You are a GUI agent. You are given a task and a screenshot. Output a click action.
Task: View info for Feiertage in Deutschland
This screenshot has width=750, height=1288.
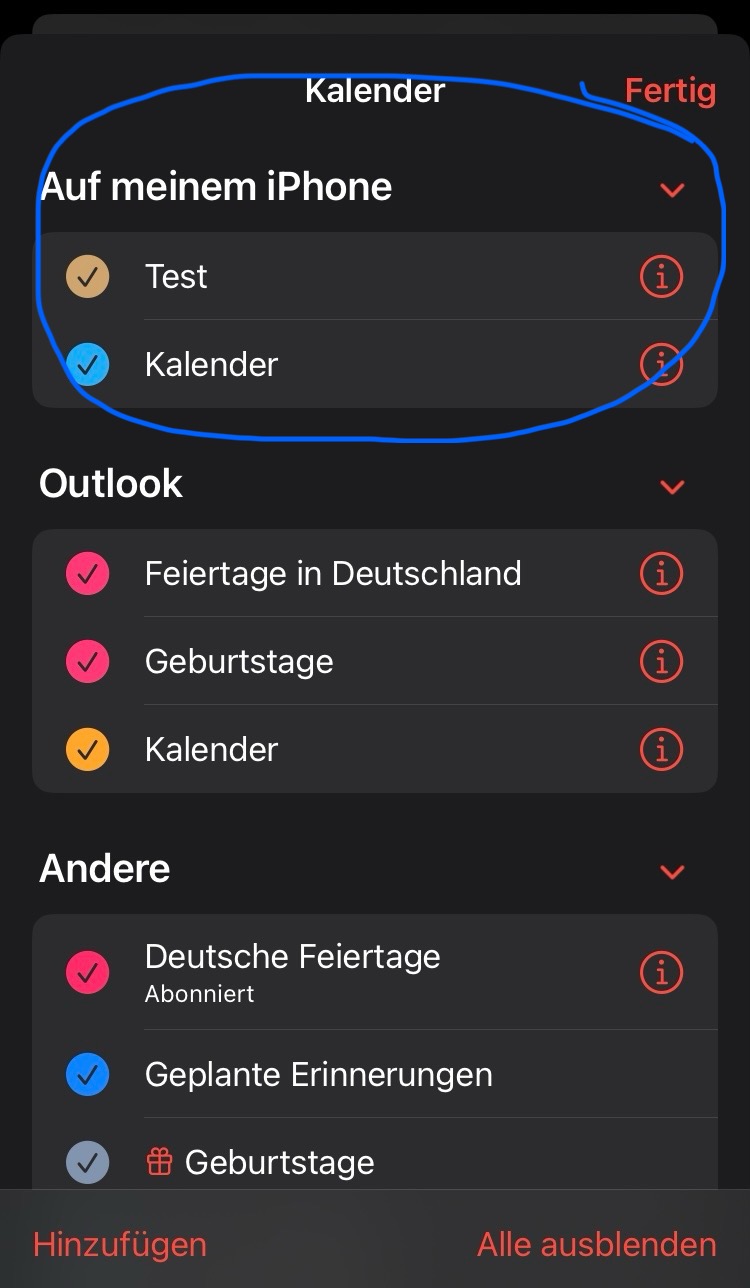point(661,574)
